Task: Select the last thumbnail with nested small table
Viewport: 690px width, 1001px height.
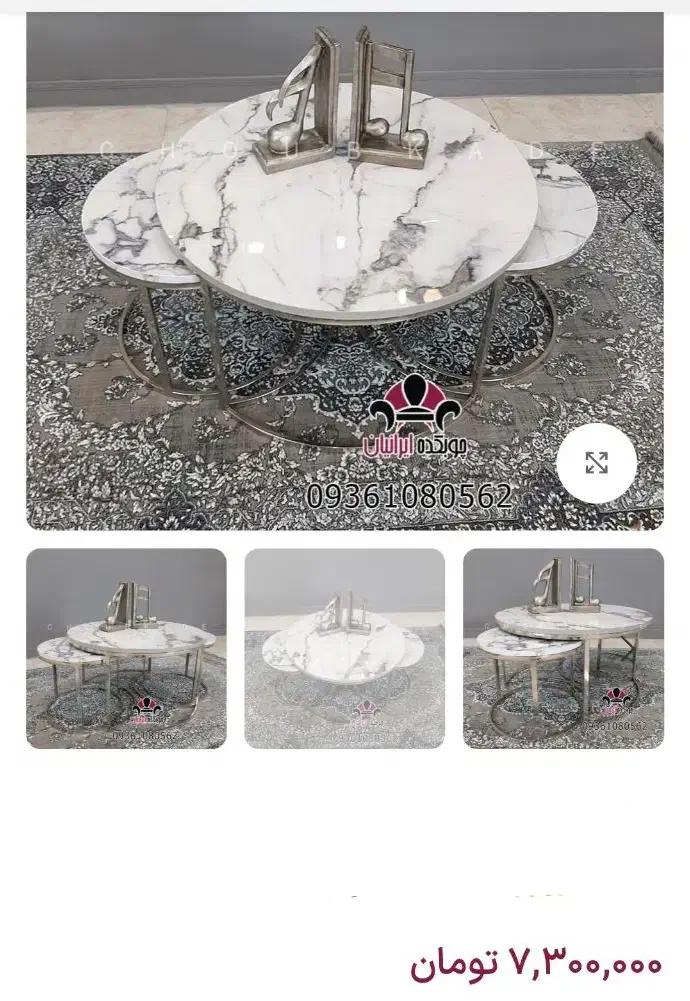Action: pyautogui.click(x=563, y=648)
